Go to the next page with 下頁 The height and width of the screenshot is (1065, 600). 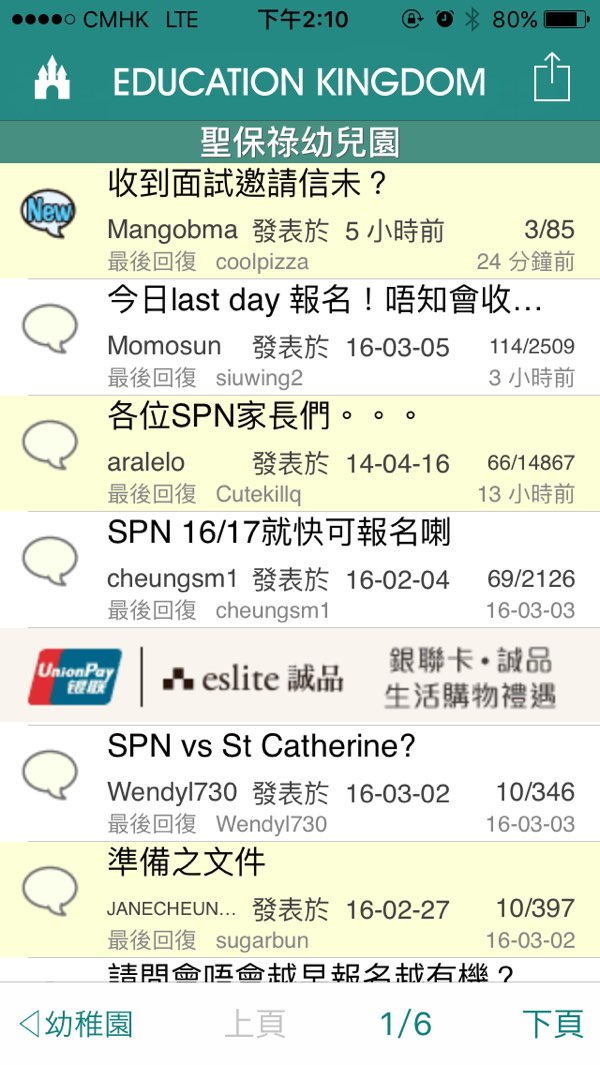552,1024
